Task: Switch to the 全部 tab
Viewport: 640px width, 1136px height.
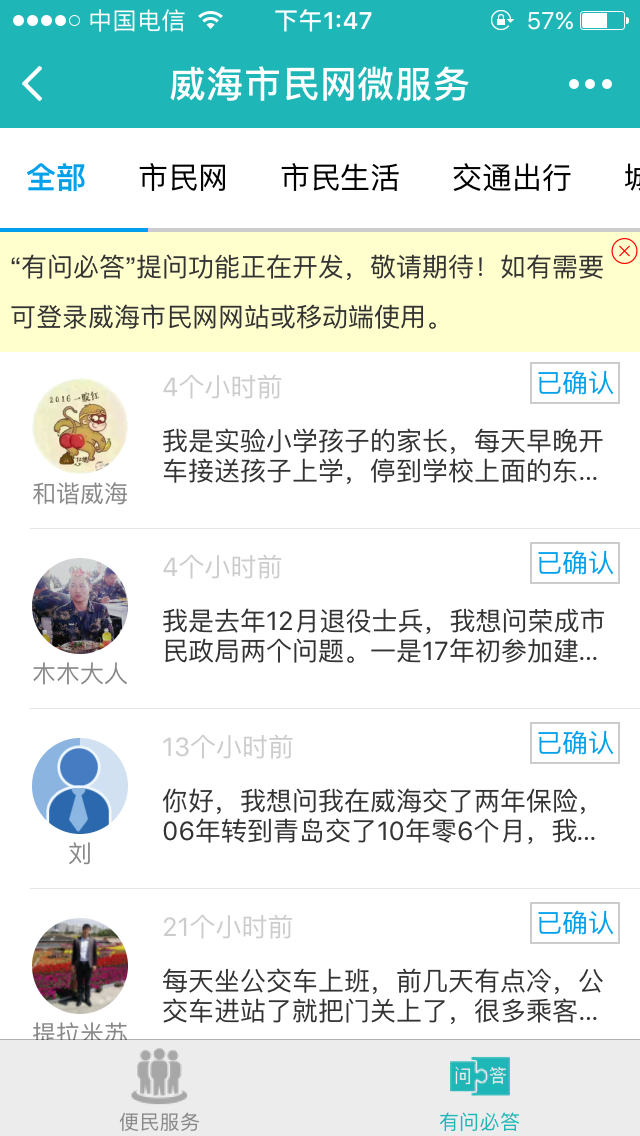Action: coord(56,178)
